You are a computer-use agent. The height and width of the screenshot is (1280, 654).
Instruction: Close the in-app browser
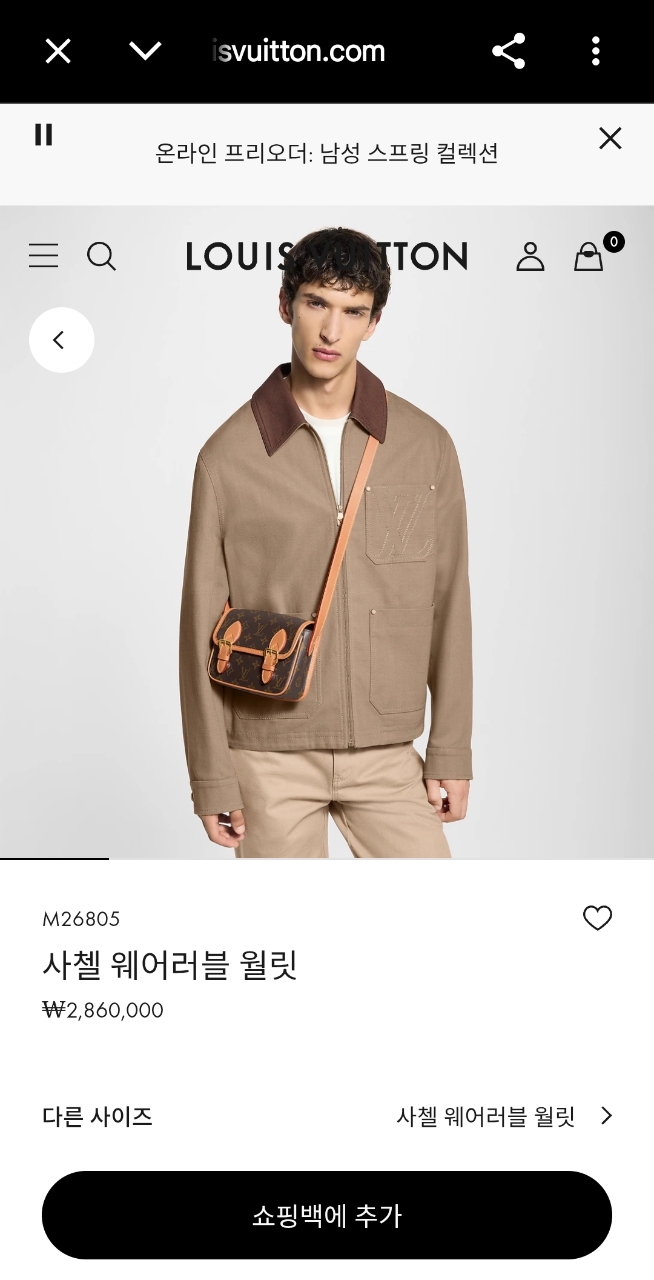58,51
